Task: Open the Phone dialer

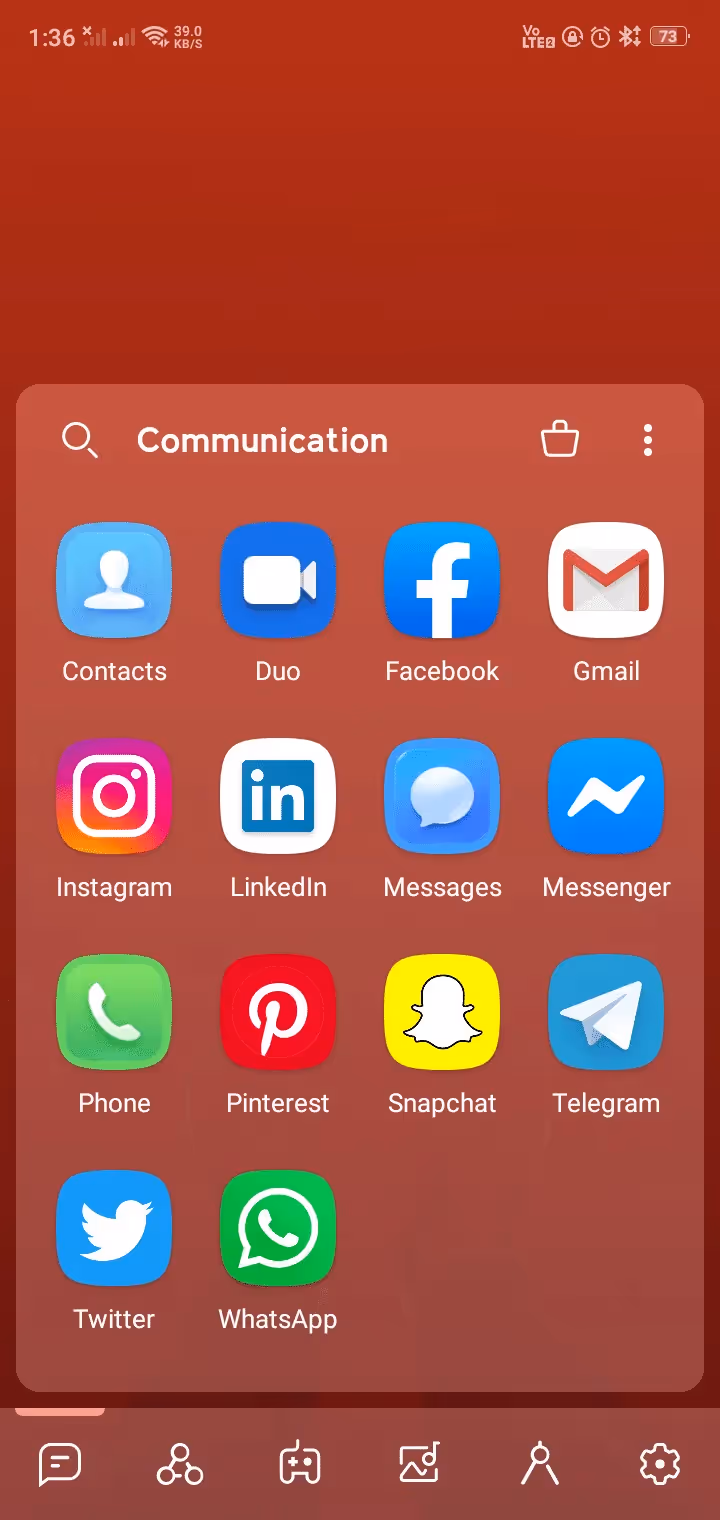Action: coord(114,1012)
